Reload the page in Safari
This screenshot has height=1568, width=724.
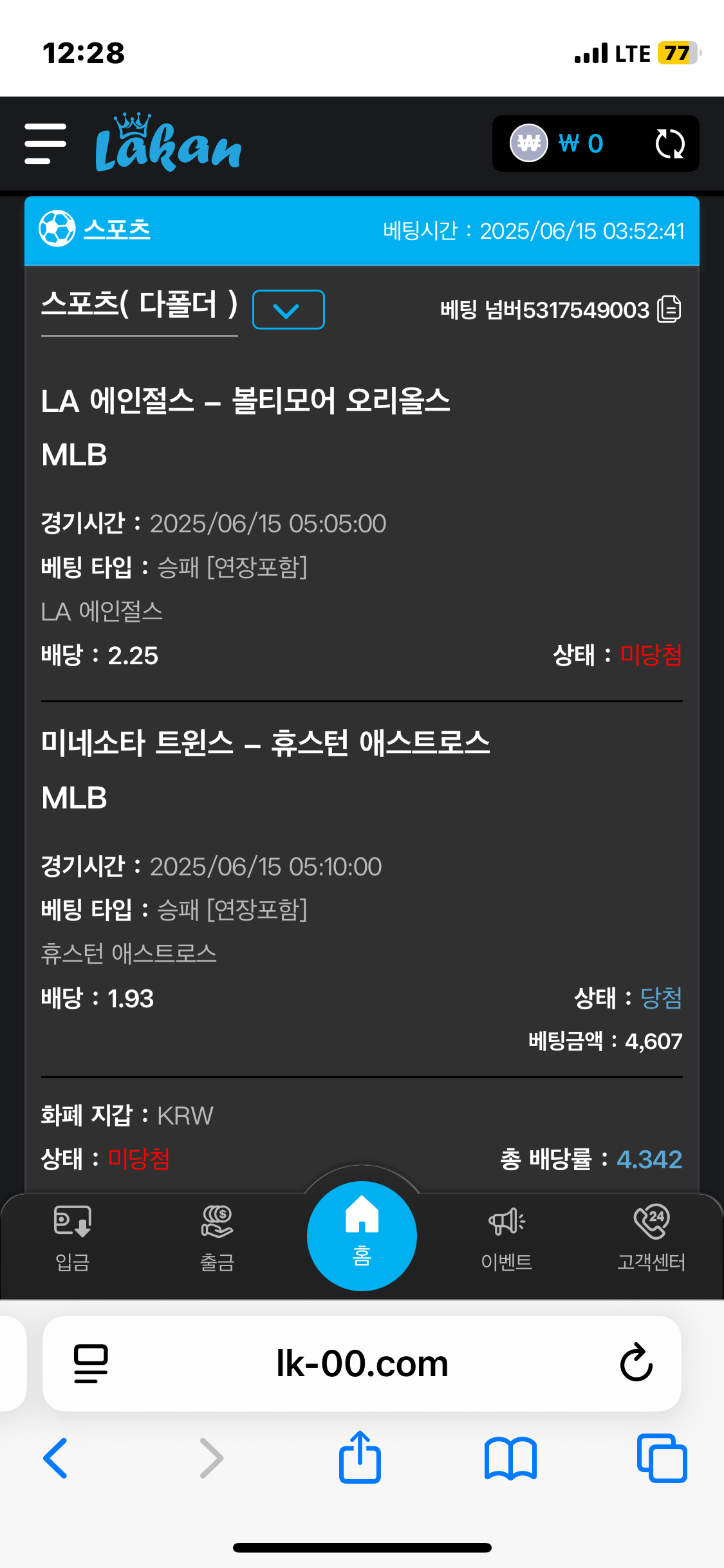[636, 1363]
